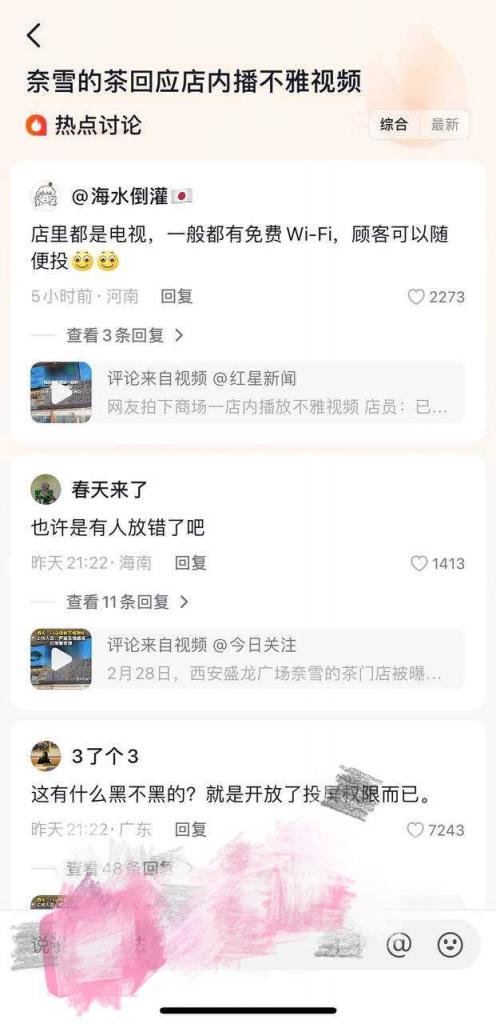Reply to 春天来了's comment
This screenshot has height=1024, width=496.
[x=191, y=563]
